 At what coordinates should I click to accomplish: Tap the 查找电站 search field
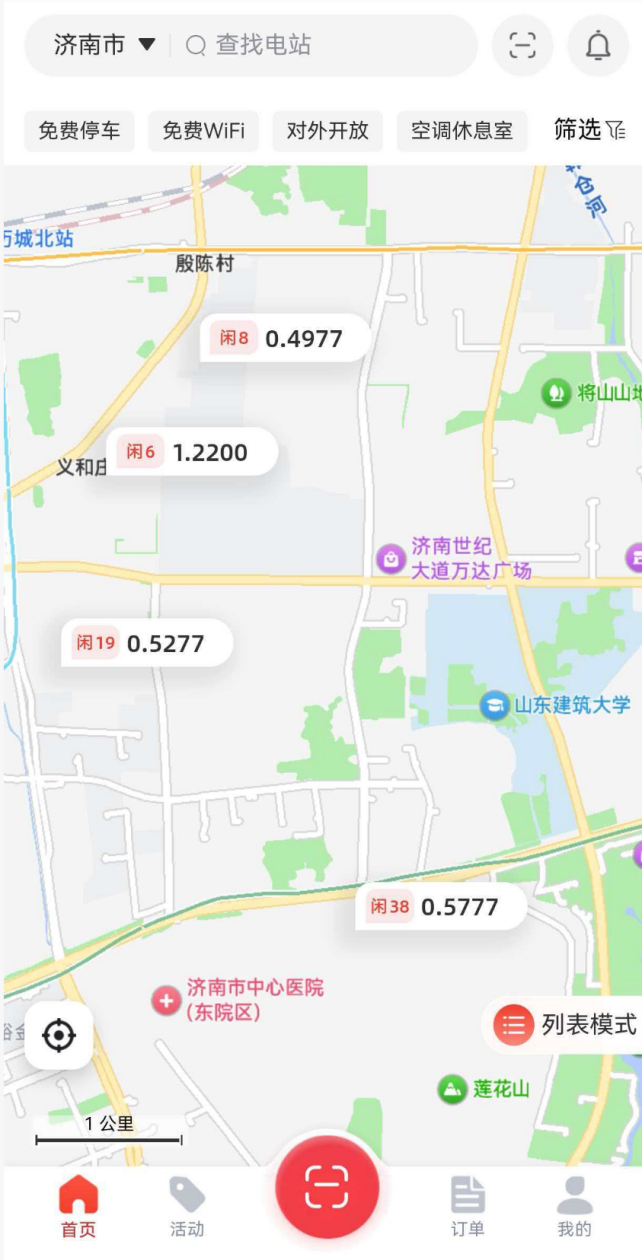pos(320,45)
